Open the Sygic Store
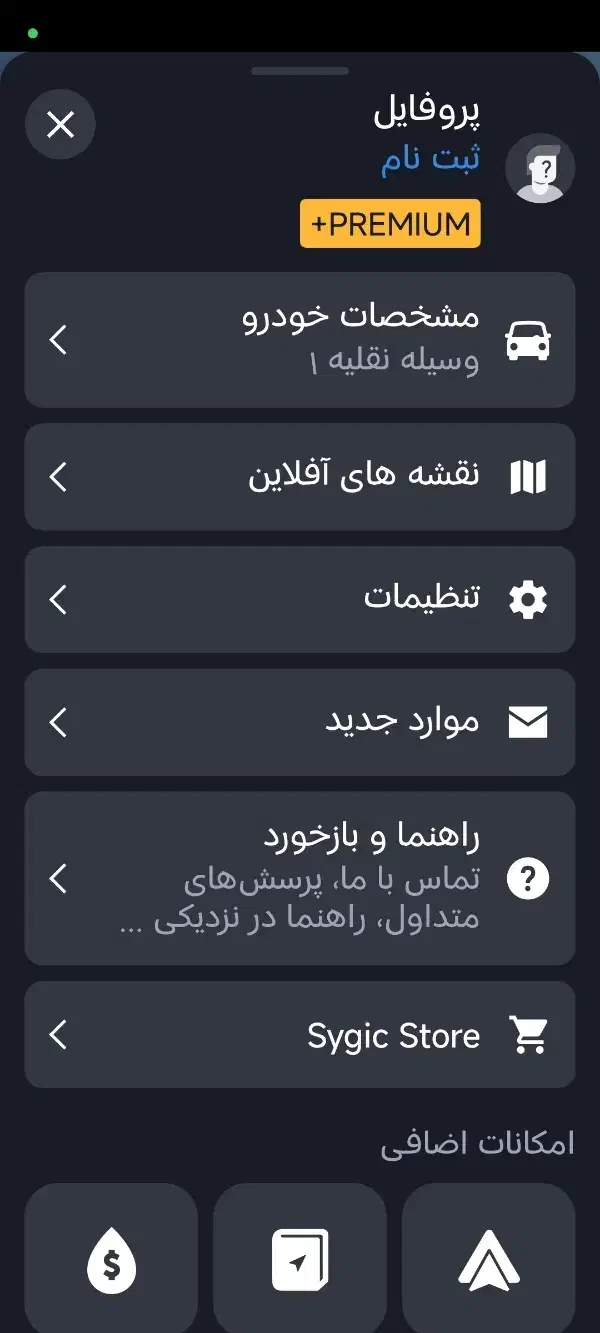Image resolution: width=600 pixels, height=1333 pixels. [x=300, y=1035]
